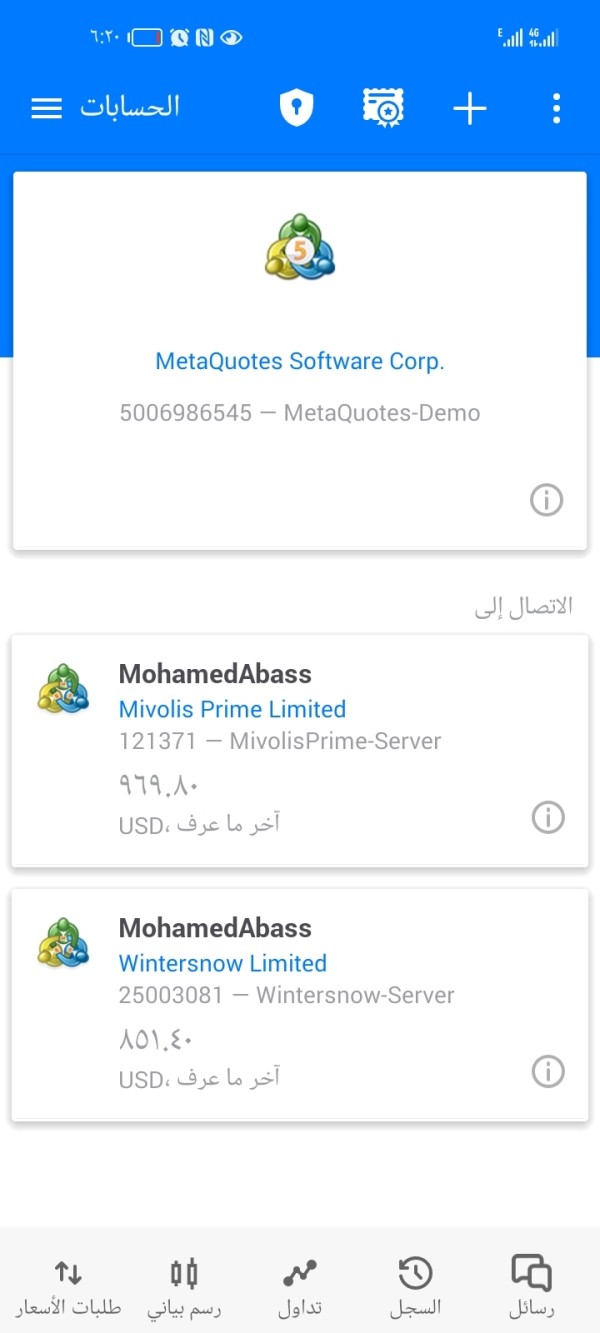Switch to the رسائل tab
This screenshot has height=1333, width=600.
pos(531,1286)
